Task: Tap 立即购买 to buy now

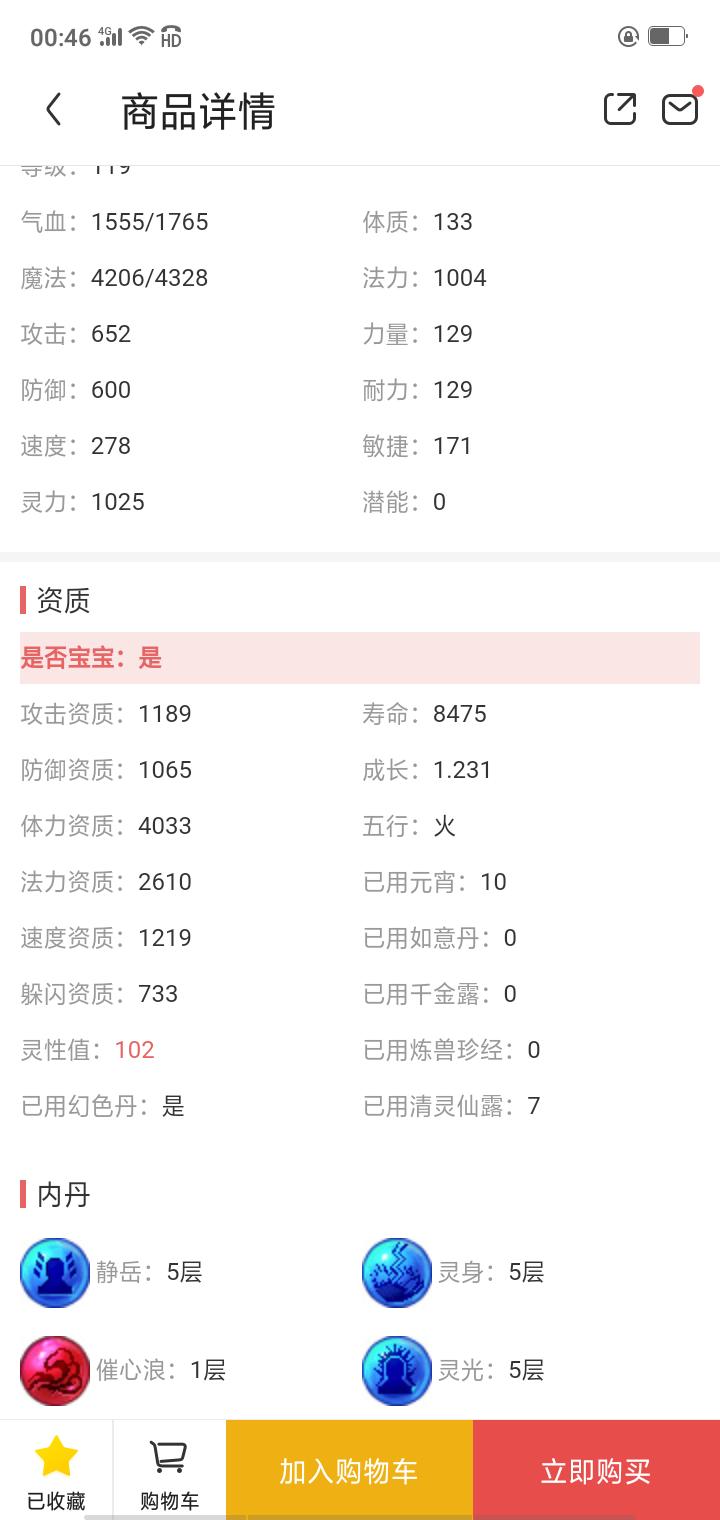Action: [x=596, y=1470]
